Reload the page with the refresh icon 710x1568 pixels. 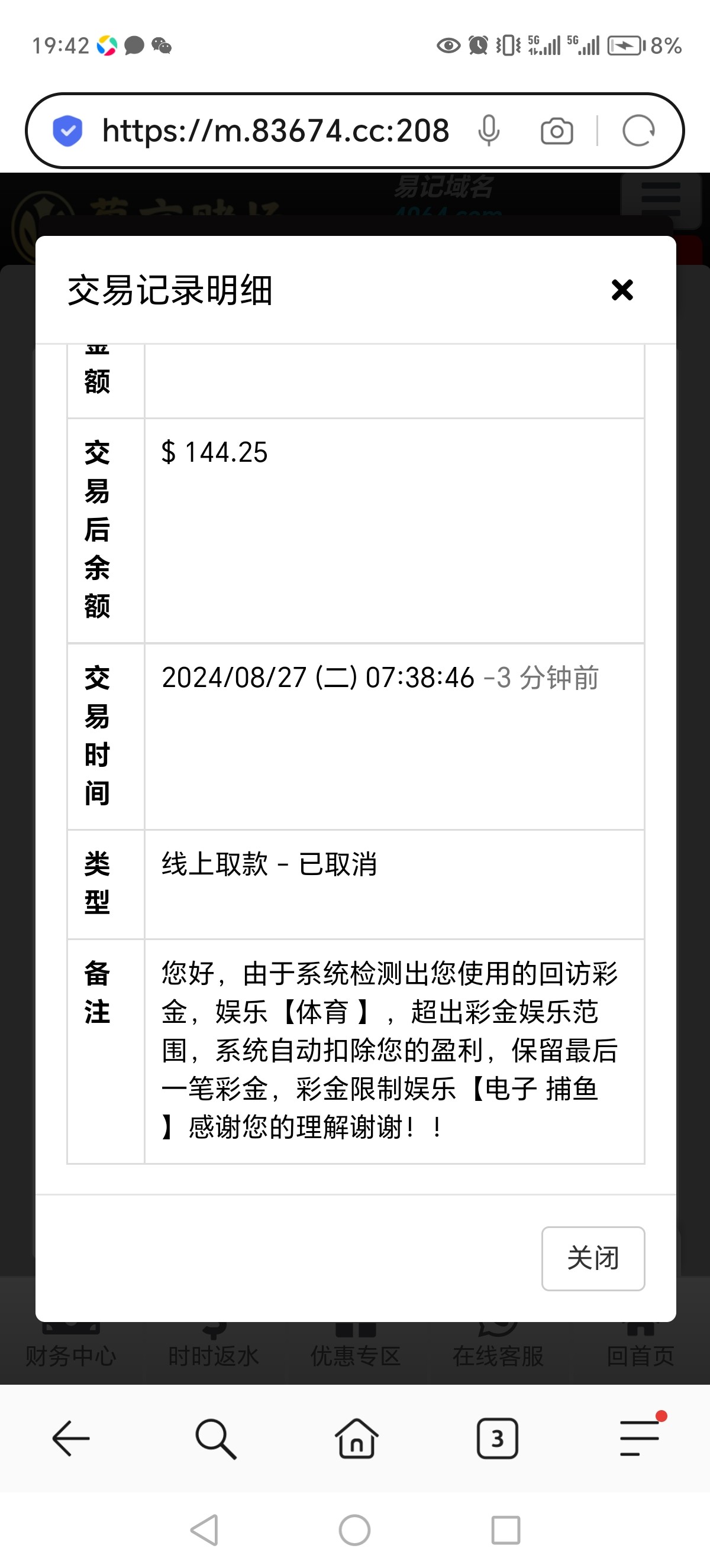pos(638,130)
